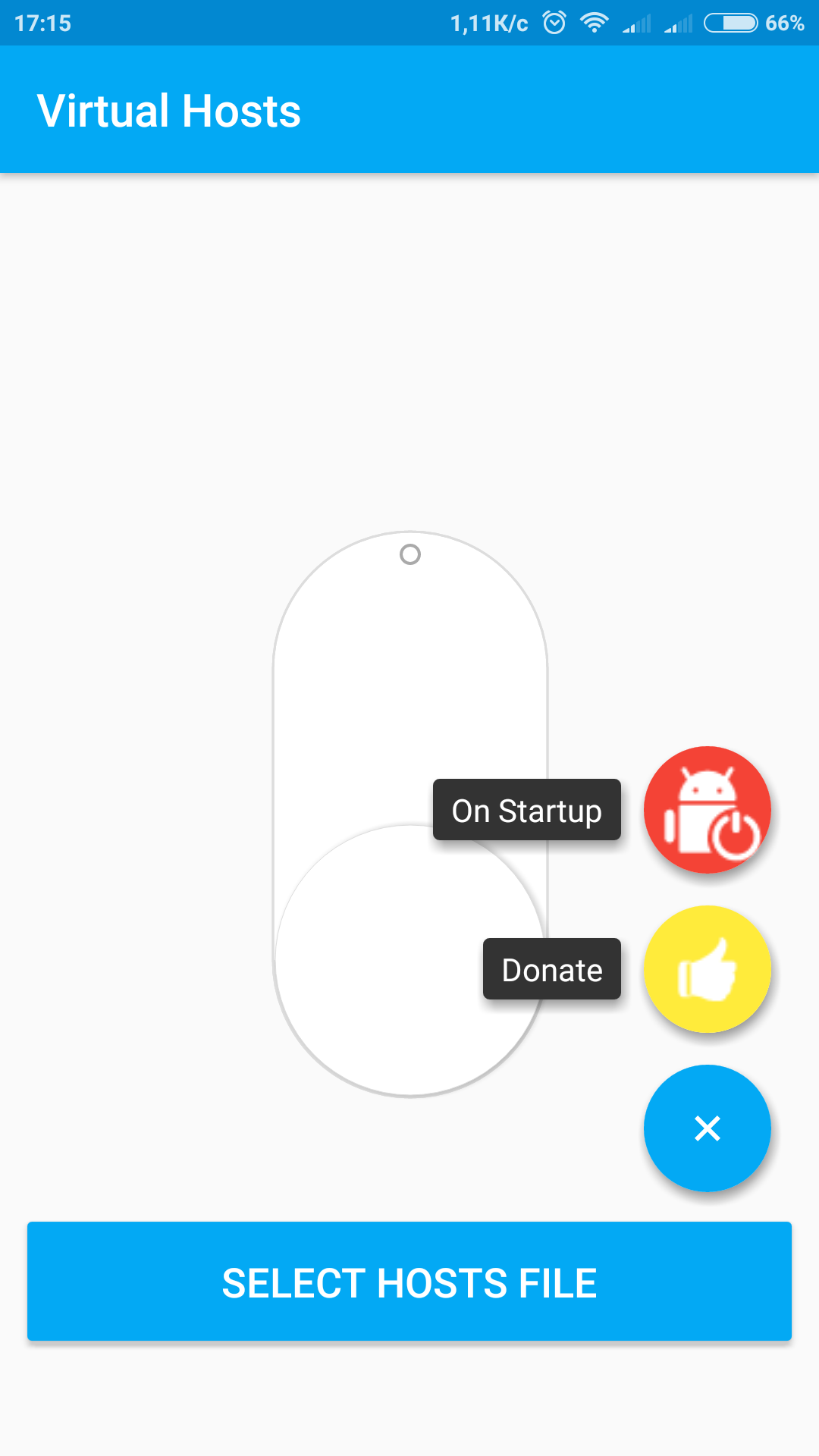This screenshot has height=1456, width=819.
Task: Close the floating action menu
Action: tap(707, 1128)
